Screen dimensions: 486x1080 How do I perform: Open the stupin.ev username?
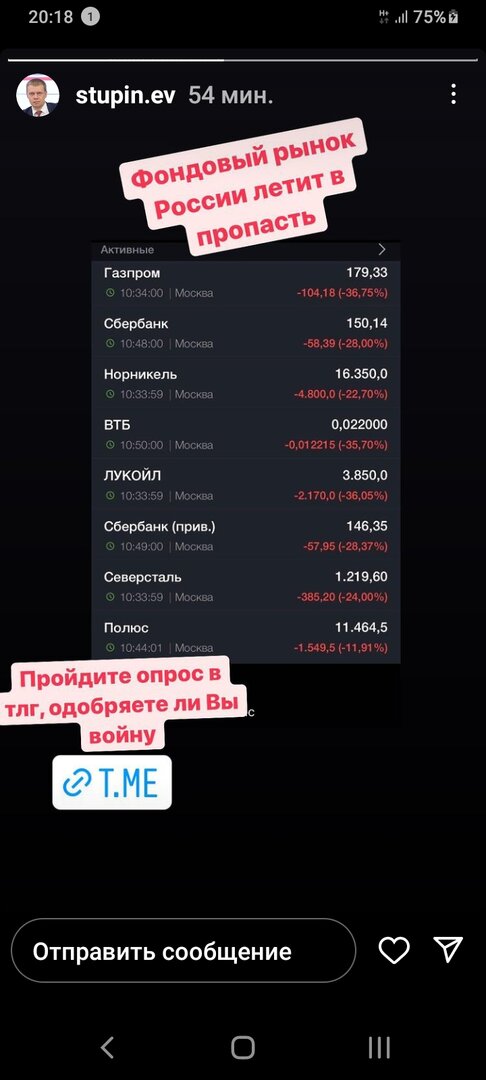[125, 95]
